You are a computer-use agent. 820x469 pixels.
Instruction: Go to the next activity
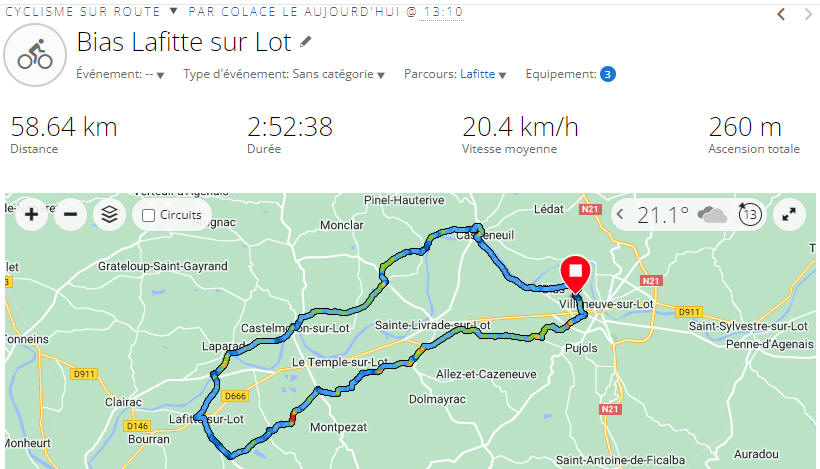(x=808, y=14)
